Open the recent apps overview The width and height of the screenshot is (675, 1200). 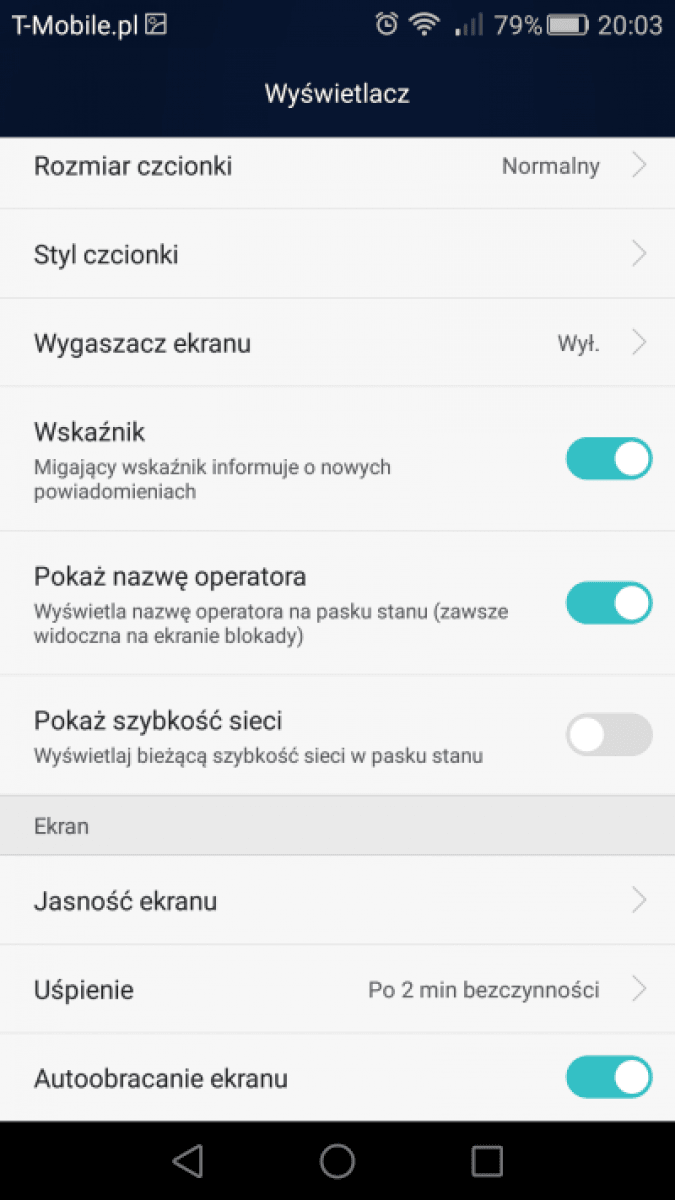(x=487, y=1160)
